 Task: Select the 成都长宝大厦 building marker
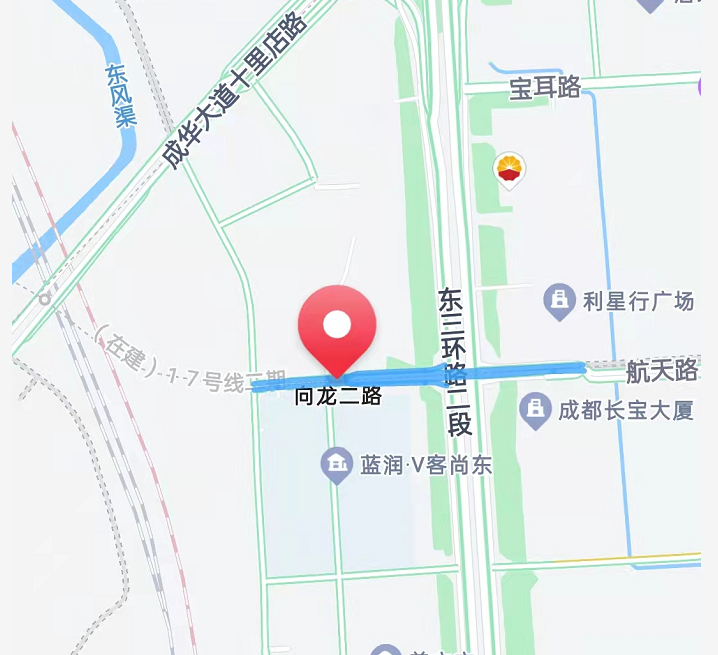[536, 410]
